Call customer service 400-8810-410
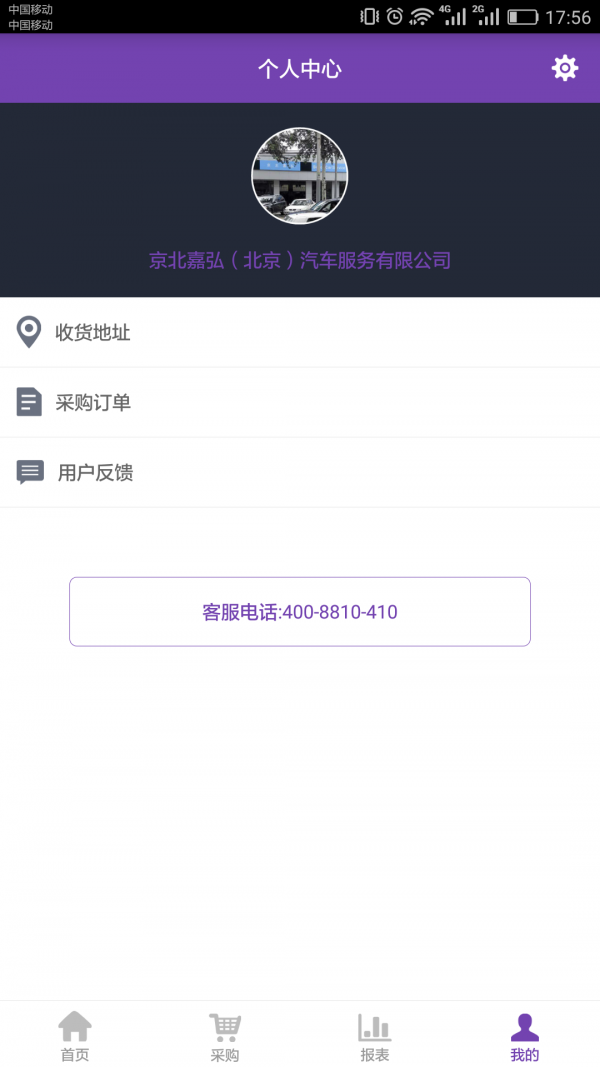 point(300,611)
